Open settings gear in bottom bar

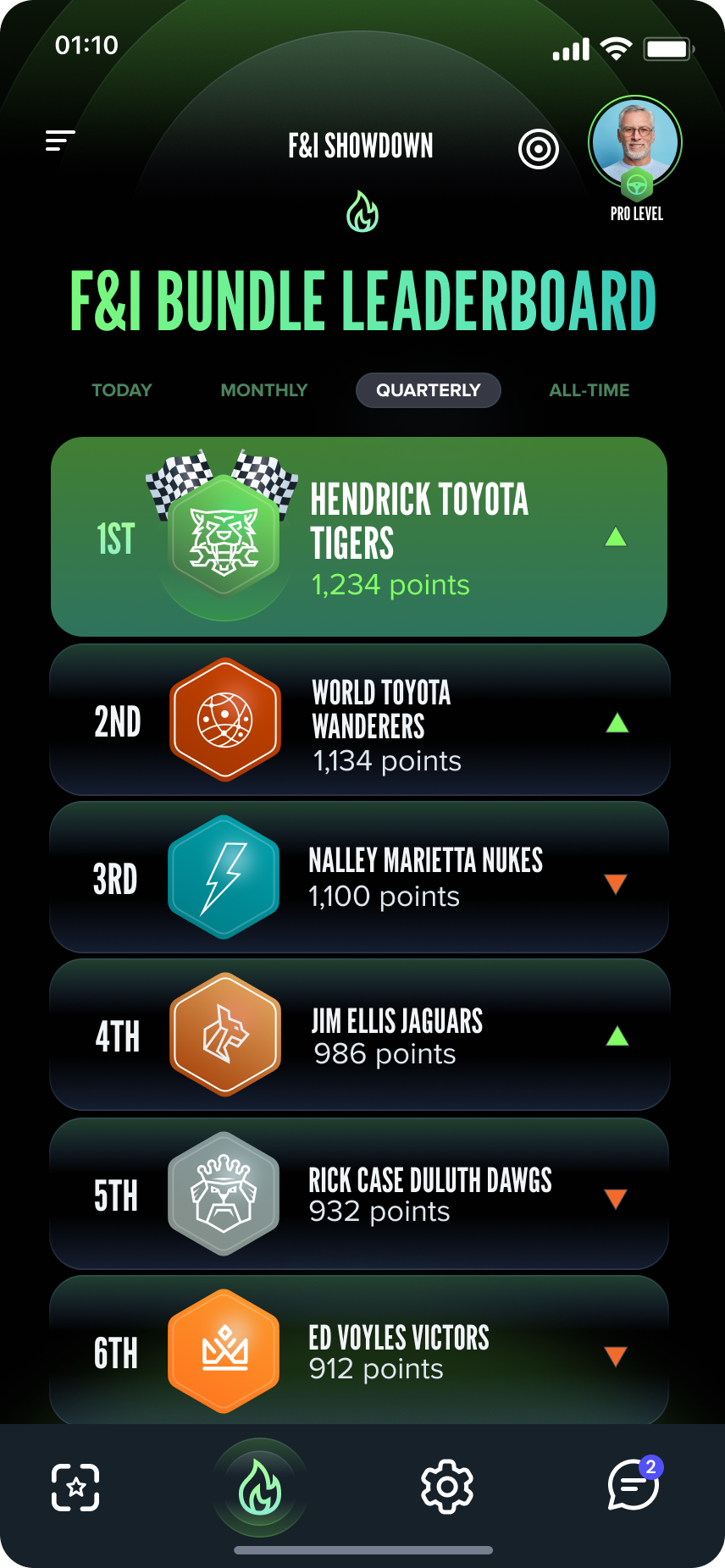[447, 1487]
